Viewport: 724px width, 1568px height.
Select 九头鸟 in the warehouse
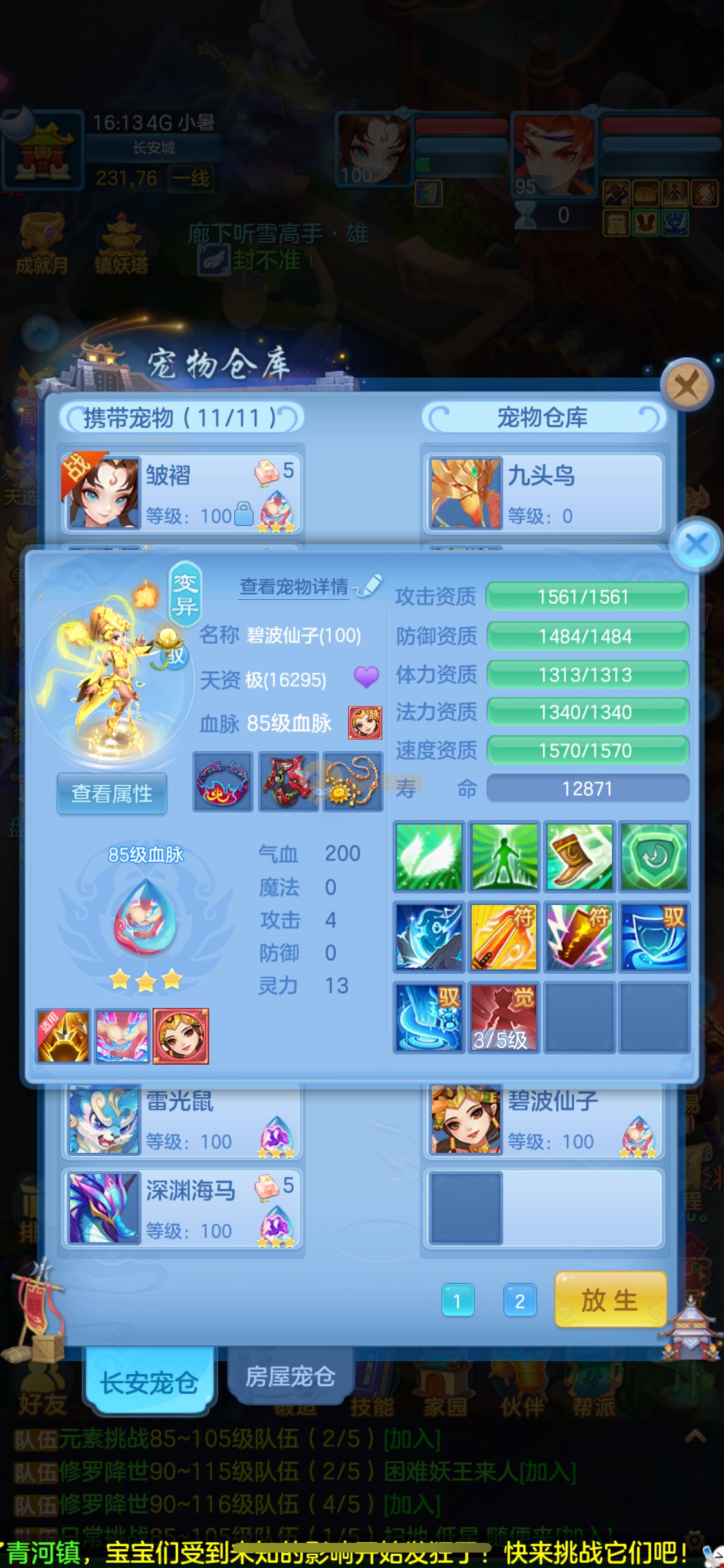pos(543,494)
